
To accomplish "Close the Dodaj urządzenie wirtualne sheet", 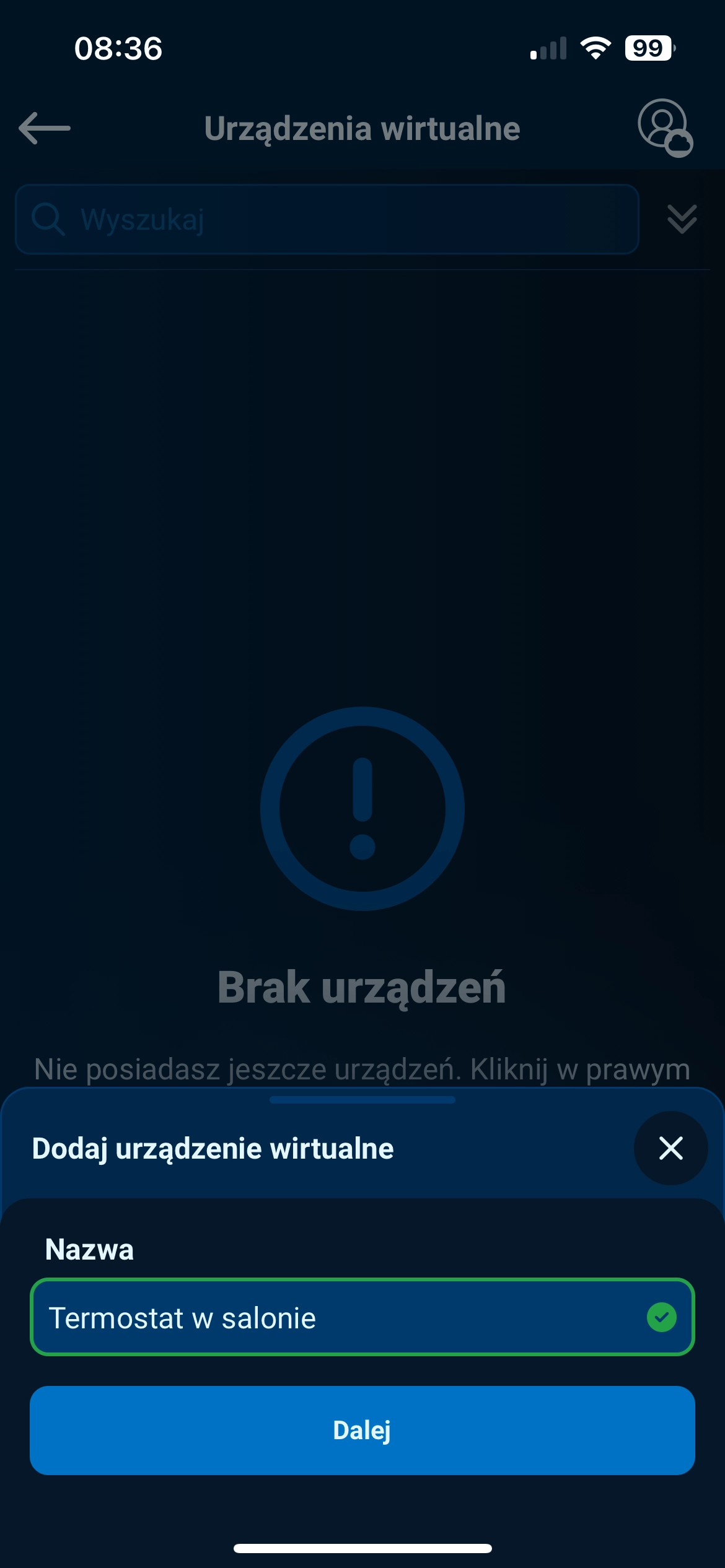I will click(x=670, y=1148).
